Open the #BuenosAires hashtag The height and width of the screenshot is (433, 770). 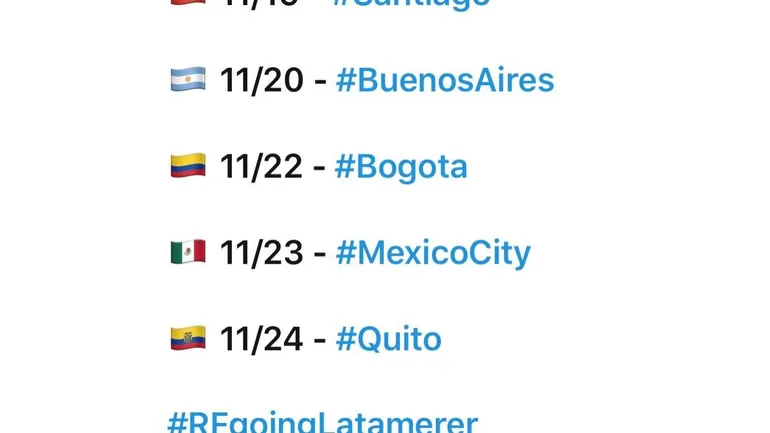tap(444, 80)
